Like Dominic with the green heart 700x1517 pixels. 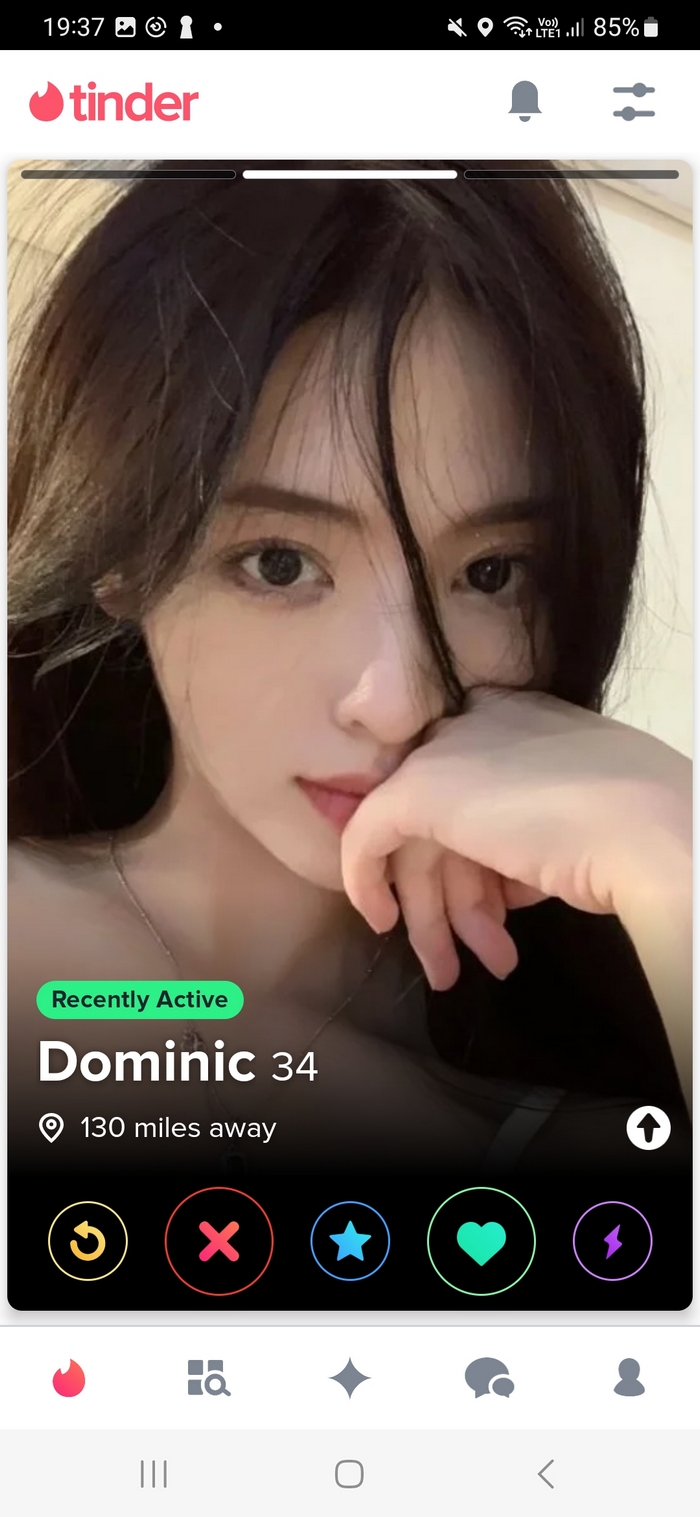point(481,1241)
